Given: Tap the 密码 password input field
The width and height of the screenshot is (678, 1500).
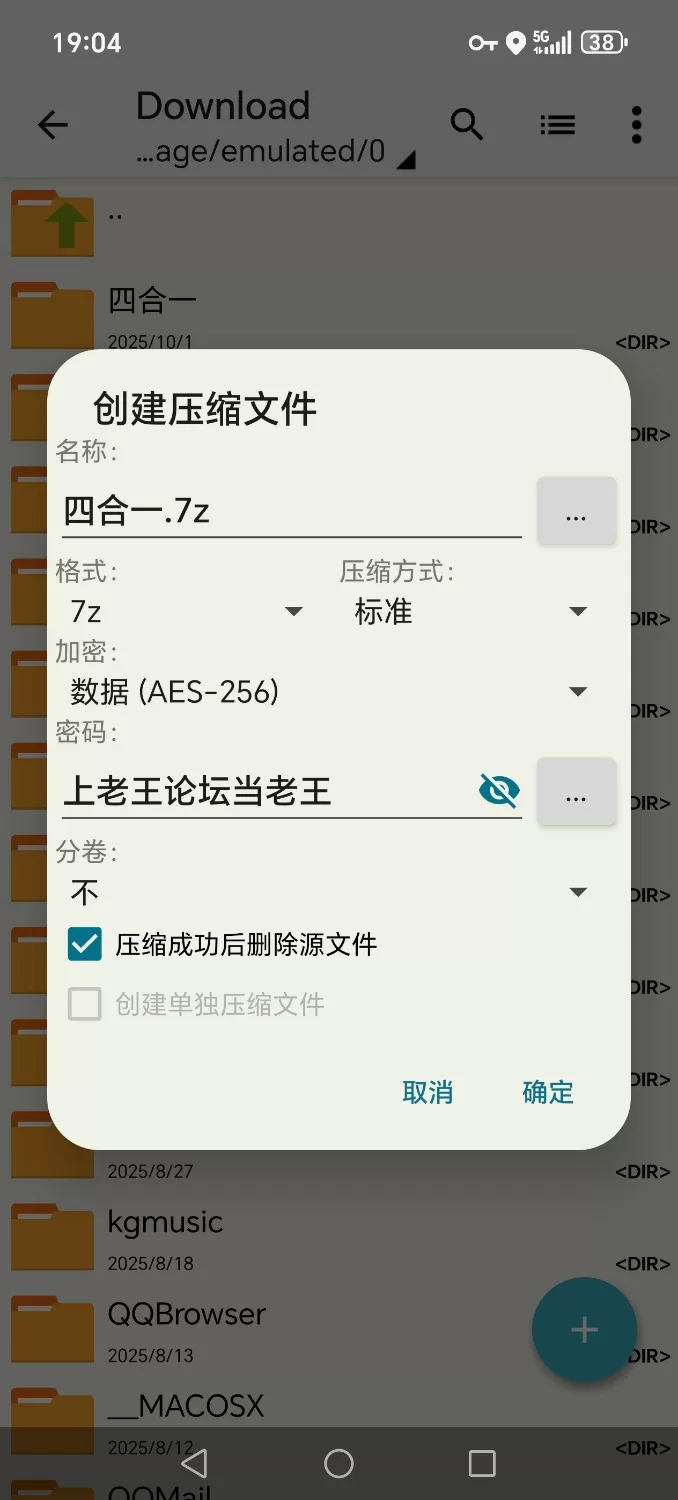Looking at the screenshot, I should [265, 791].
